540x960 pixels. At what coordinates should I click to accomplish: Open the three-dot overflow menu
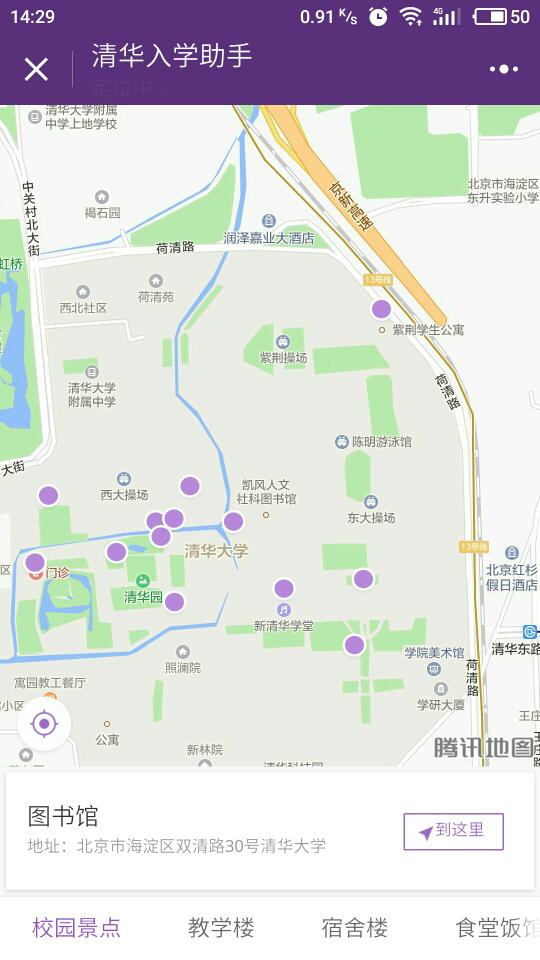point(503,69)
